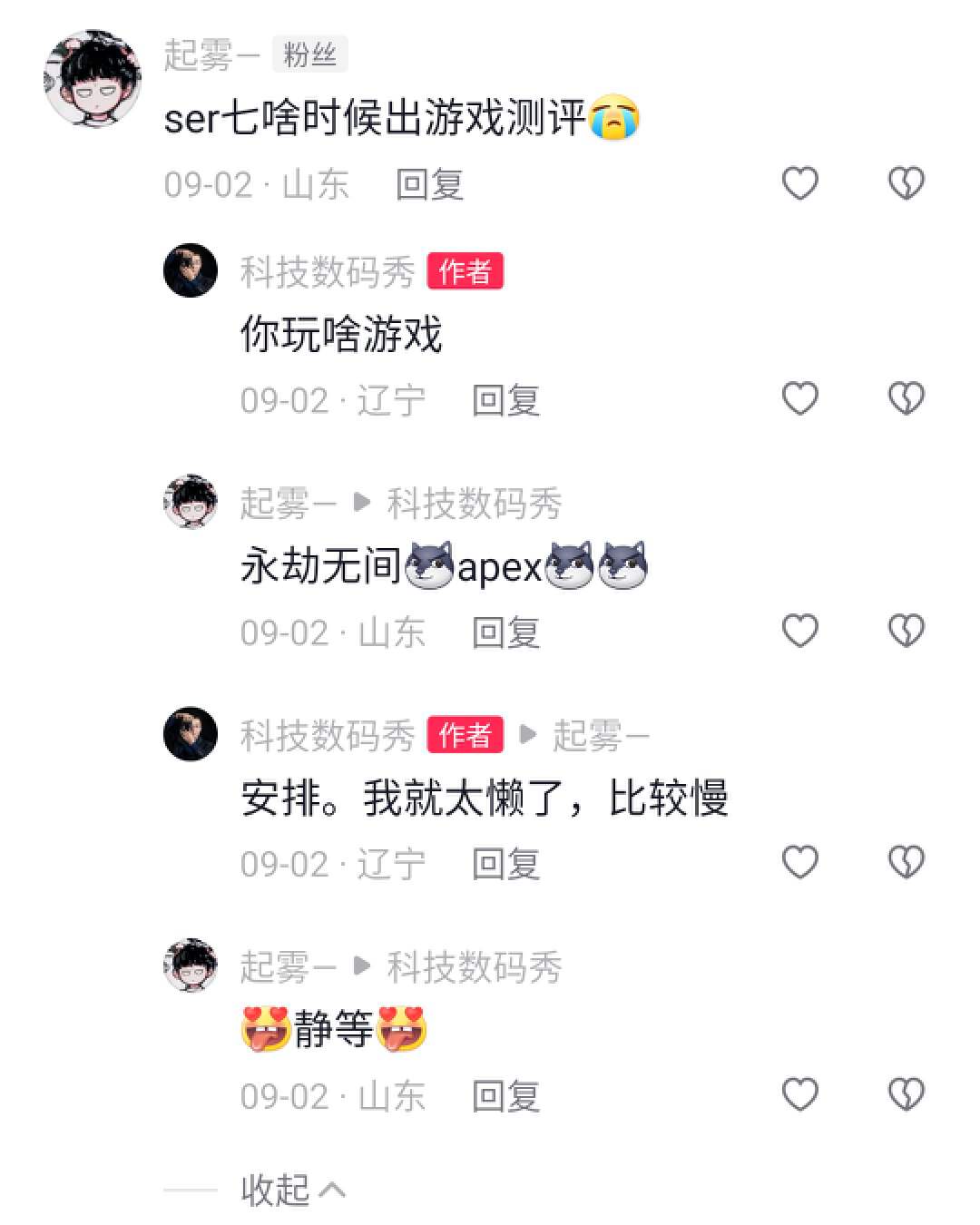Dislike the '永劫无间 apex' reply
This screenshot has width=980, height=1225.
[906, 632]
